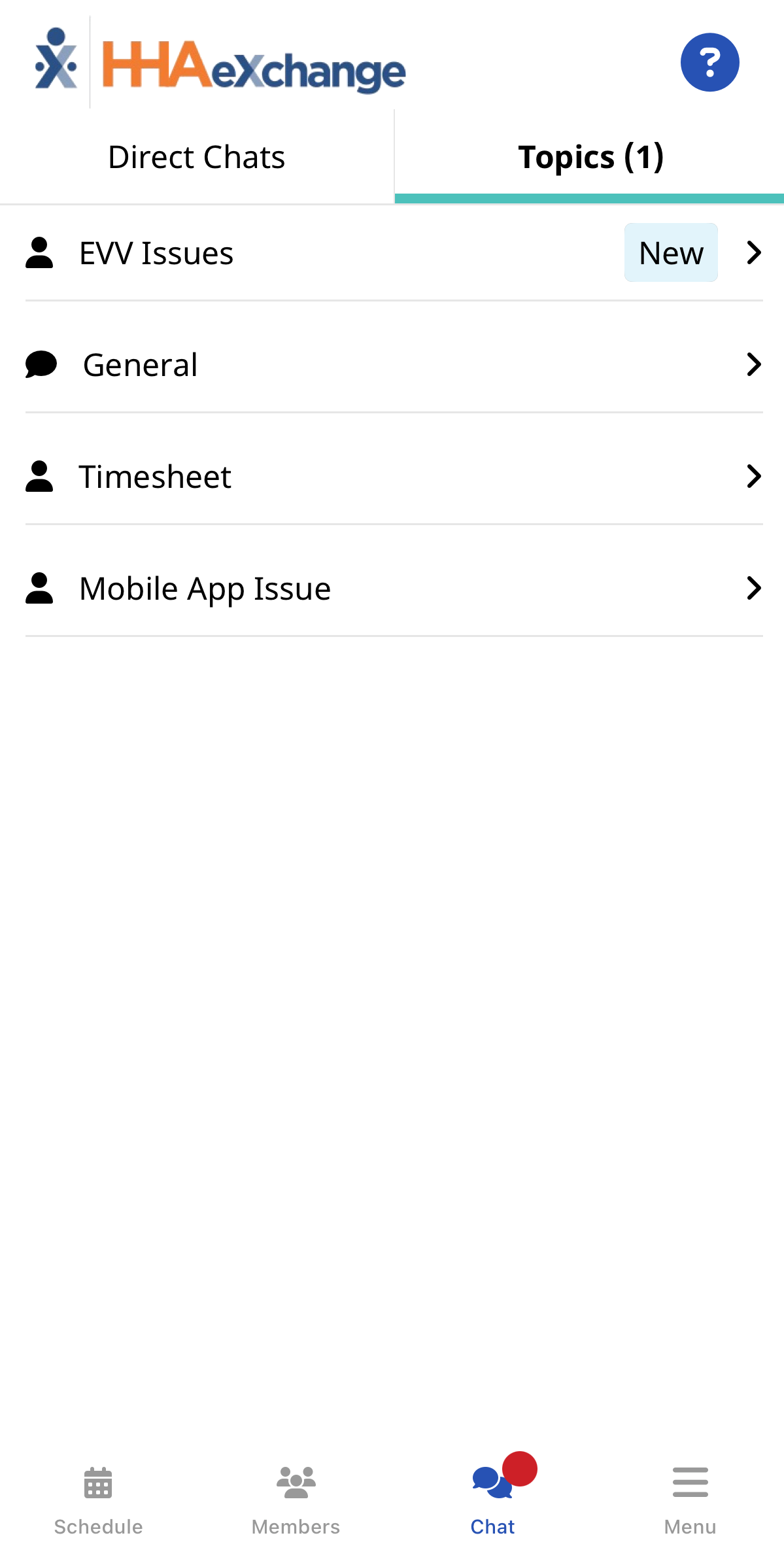Open the Timesheet topic
784x1563 pixels.
pyautogui.click(x=392, y=477)
